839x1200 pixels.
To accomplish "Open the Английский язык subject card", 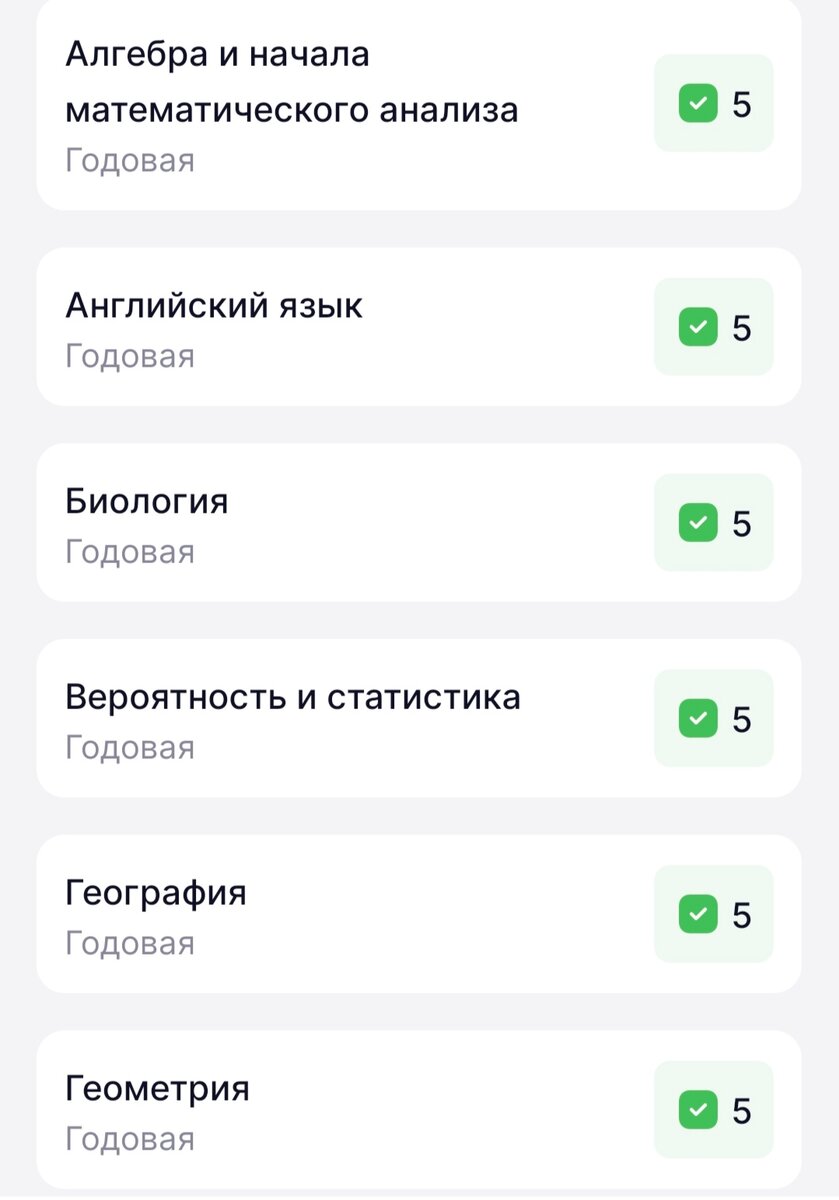I will point(419,327).
